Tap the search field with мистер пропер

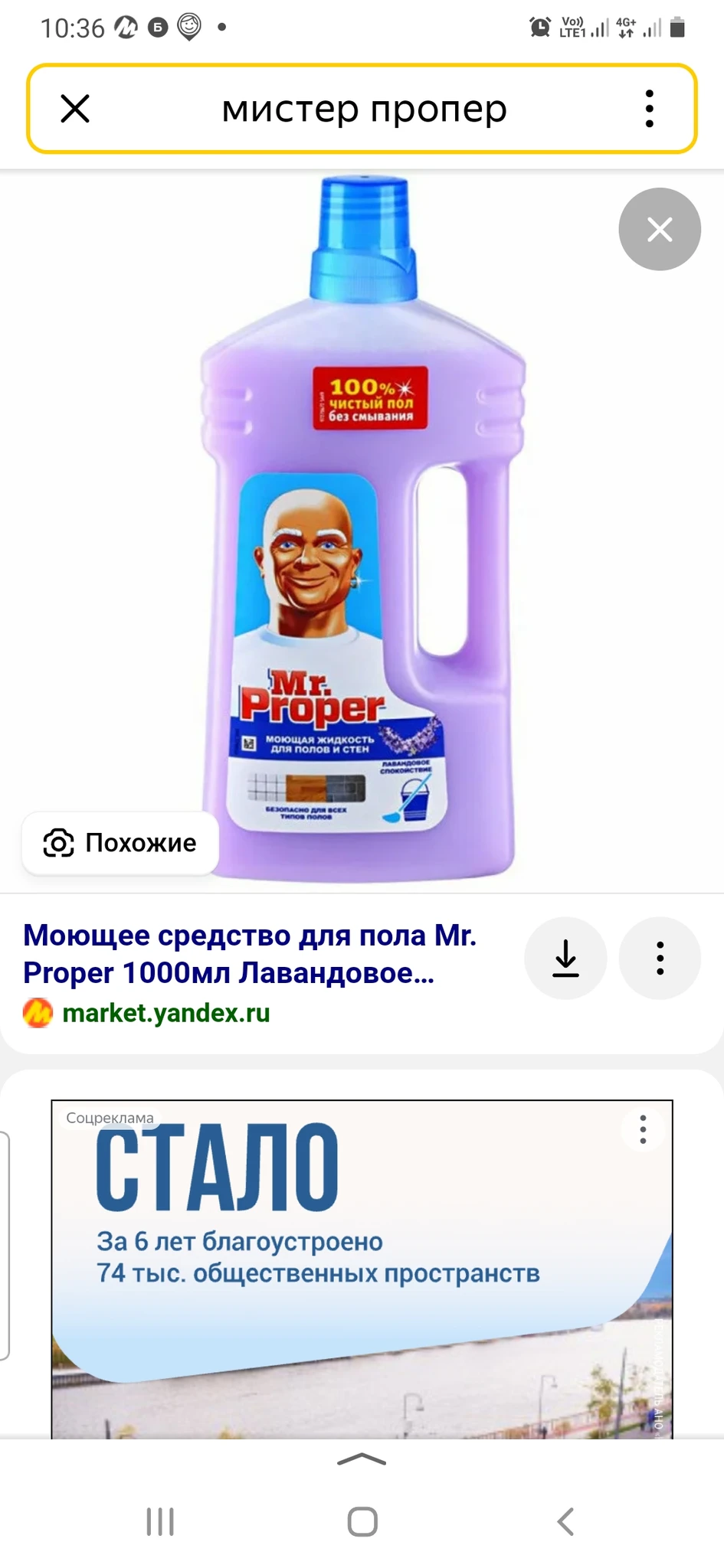click(x=364, y=109)
